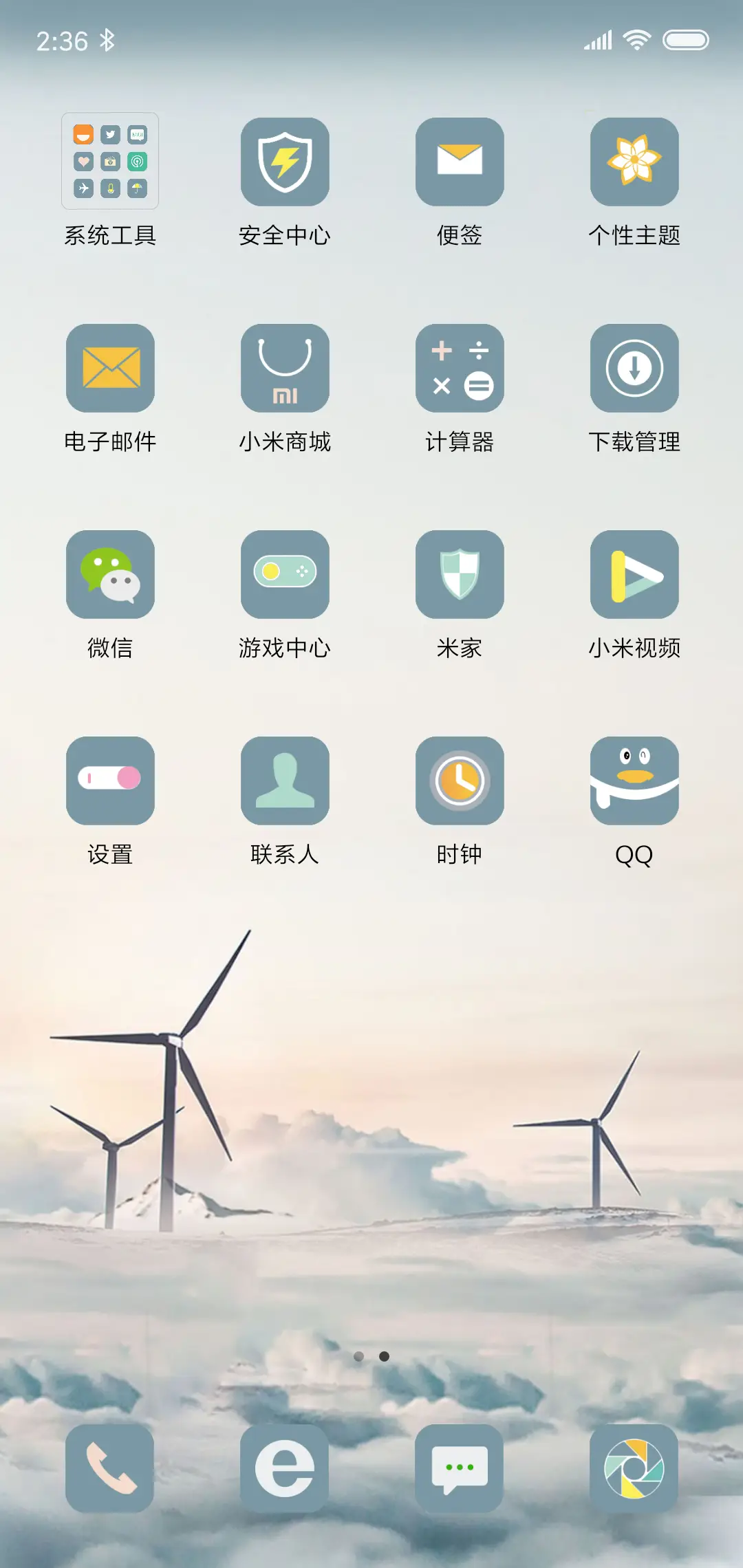The height and width of the screenshot is (1568, 743).
Task: Open the 时钟 clock app
Action: pyautogui.click(x=460, y=782)
